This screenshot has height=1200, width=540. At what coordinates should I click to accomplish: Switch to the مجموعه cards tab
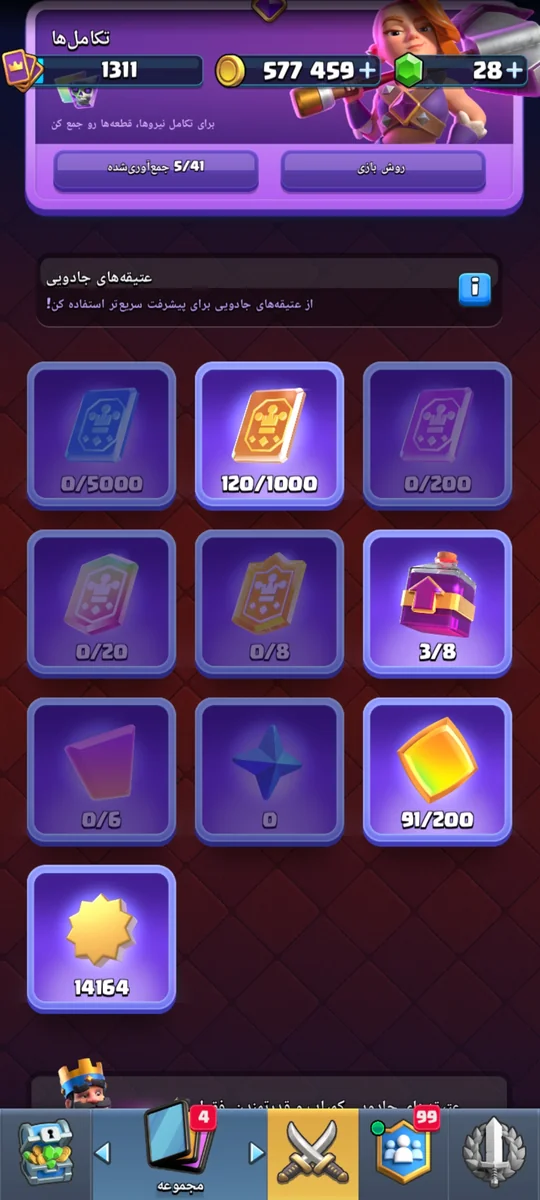click(x=179, y=1154)
